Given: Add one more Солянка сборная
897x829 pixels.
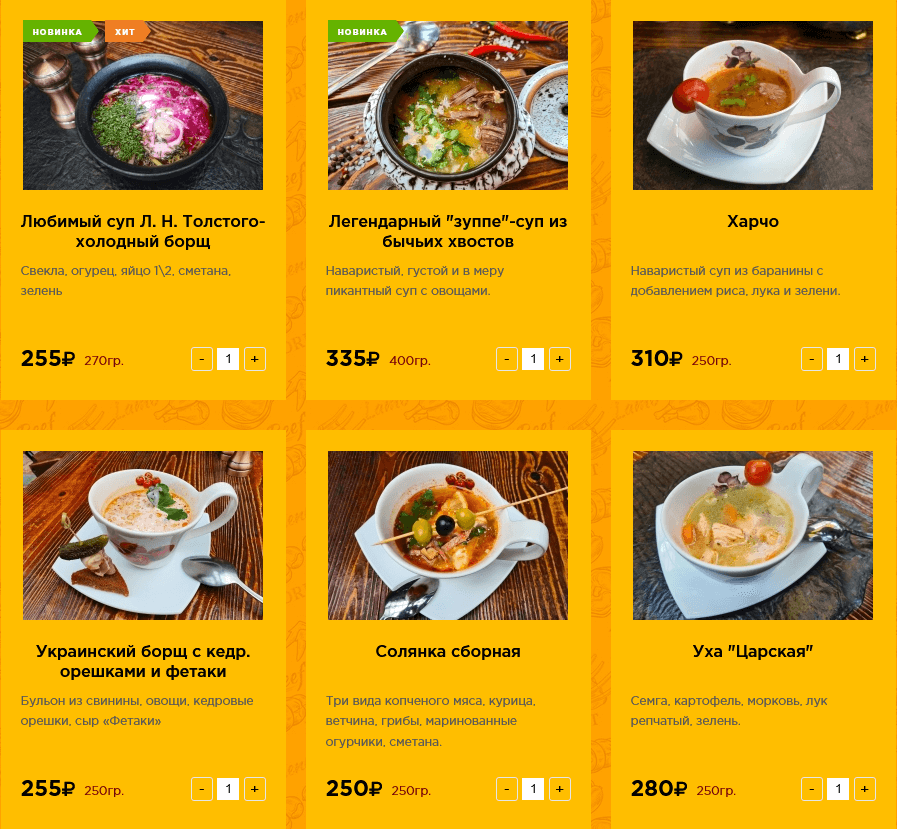Looking at the screenshot, I should (560, 789).
